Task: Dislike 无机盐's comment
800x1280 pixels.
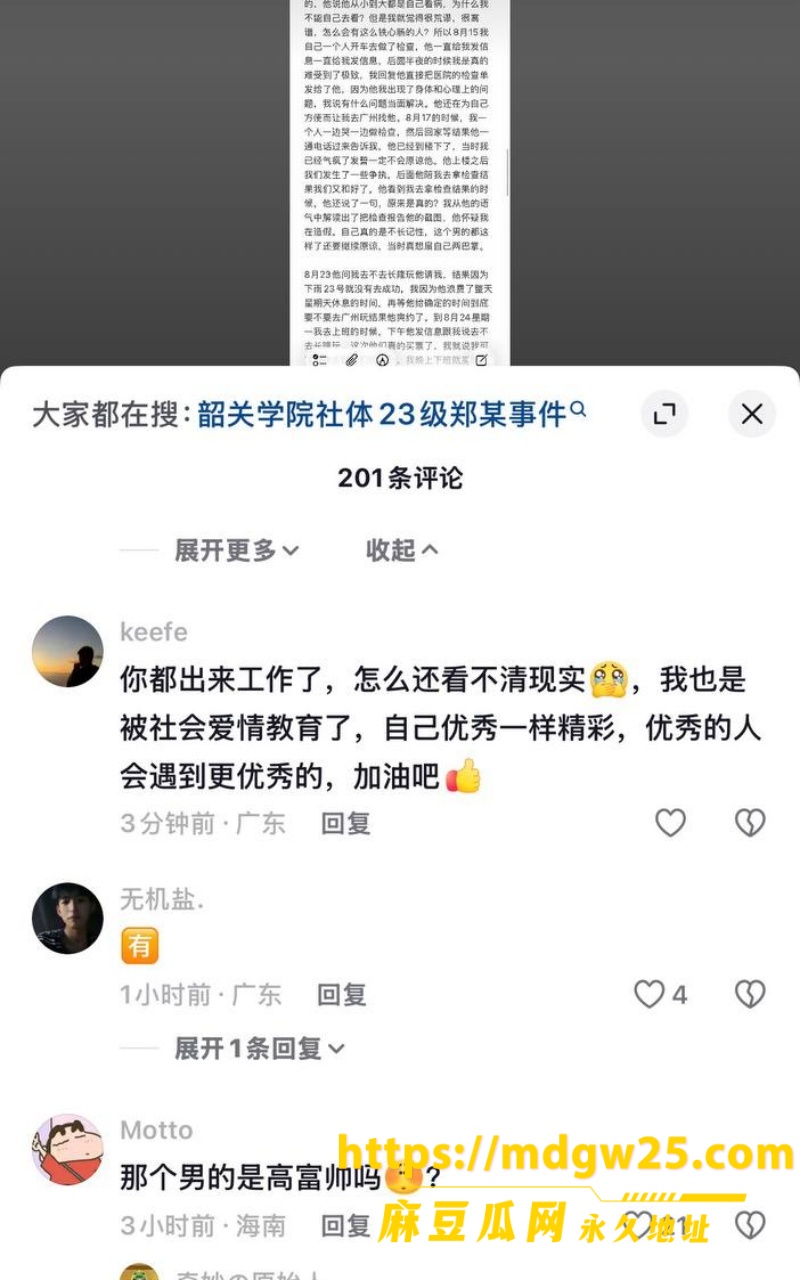Action: coord(750,994)
